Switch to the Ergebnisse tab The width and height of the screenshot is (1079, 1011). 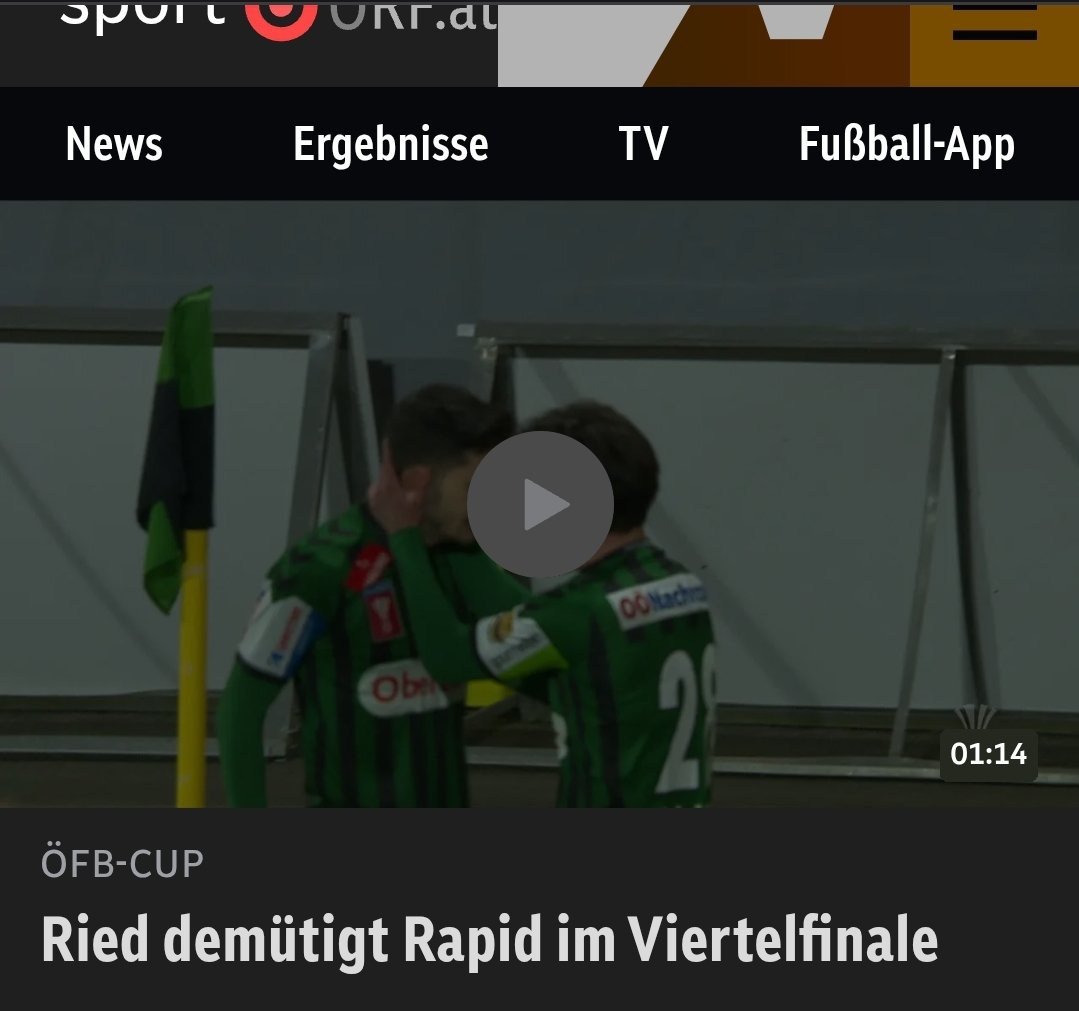tap(390, 145)
